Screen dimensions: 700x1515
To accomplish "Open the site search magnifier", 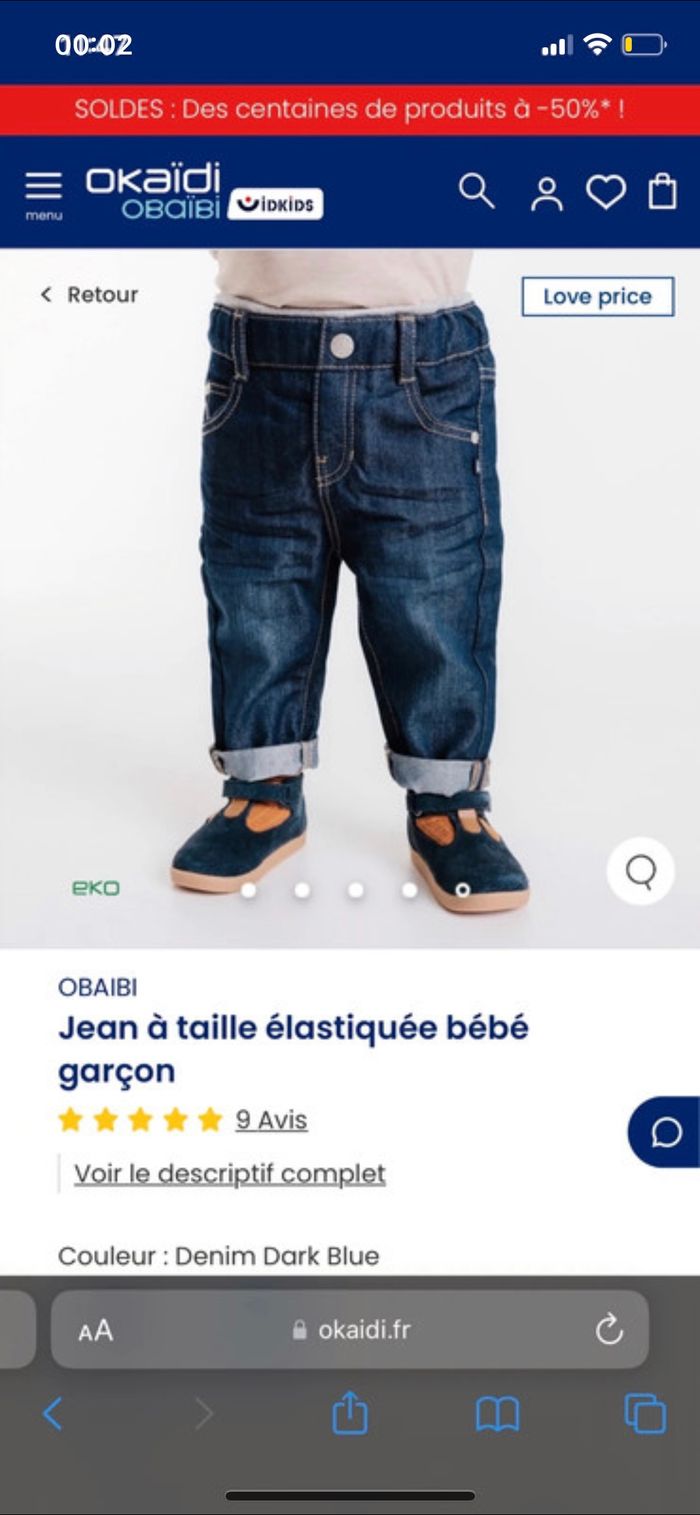I will pos(476,190).
